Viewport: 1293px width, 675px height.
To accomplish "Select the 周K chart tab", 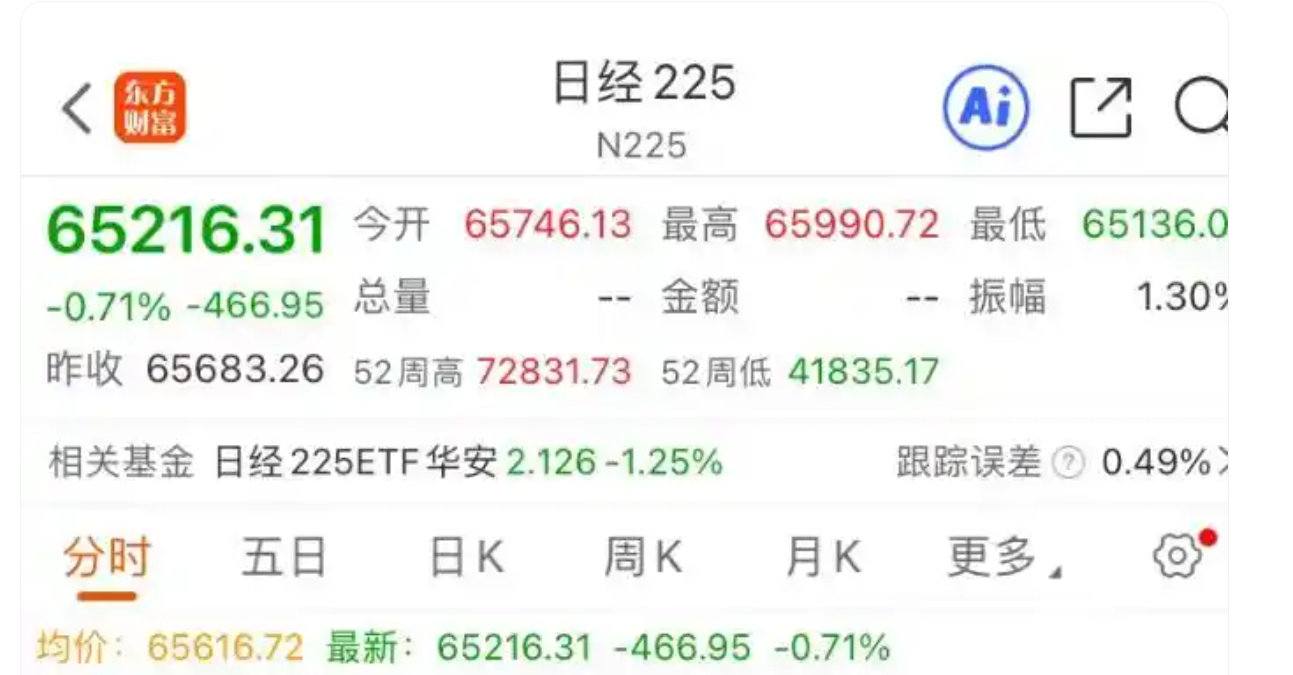I will click(643, 557).
